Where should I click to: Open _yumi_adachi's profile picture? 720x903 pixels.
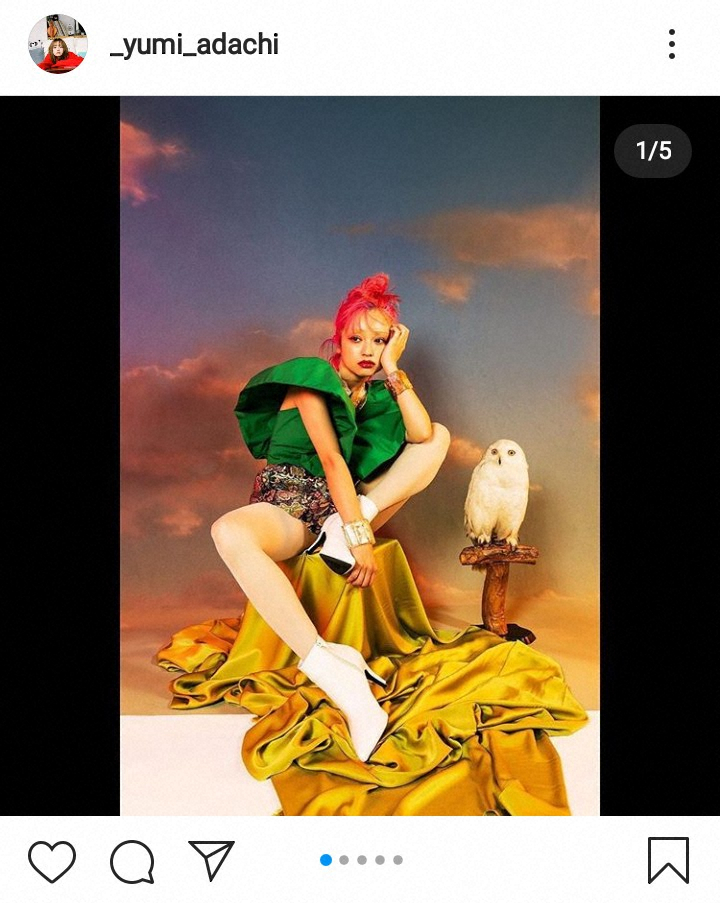pos(57,44)
